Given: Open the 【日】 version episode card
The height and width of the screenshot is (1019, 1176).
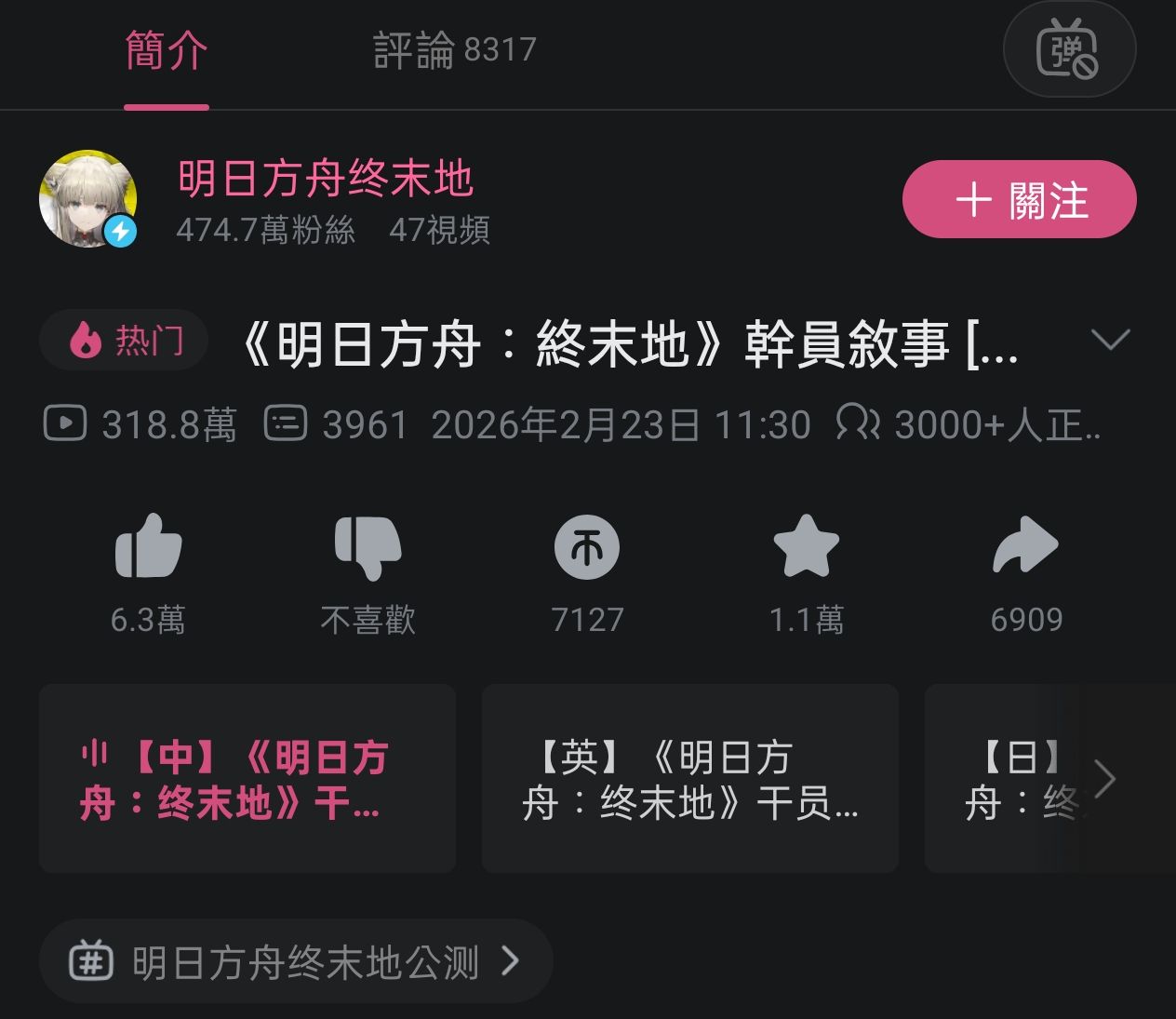Looking at the screenshot, I should coord(1014,779).
